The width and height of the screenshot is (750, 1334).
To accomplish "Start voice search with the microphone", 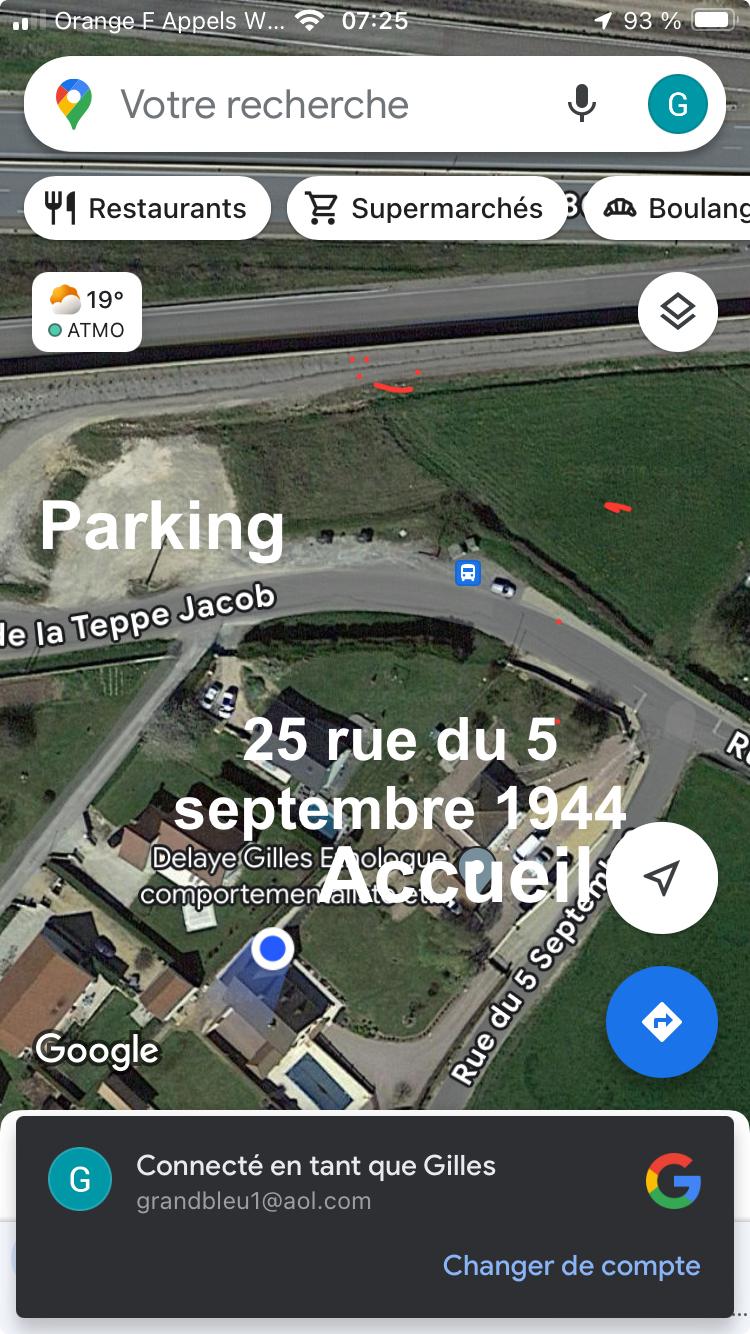I will (x=581, y=104).
